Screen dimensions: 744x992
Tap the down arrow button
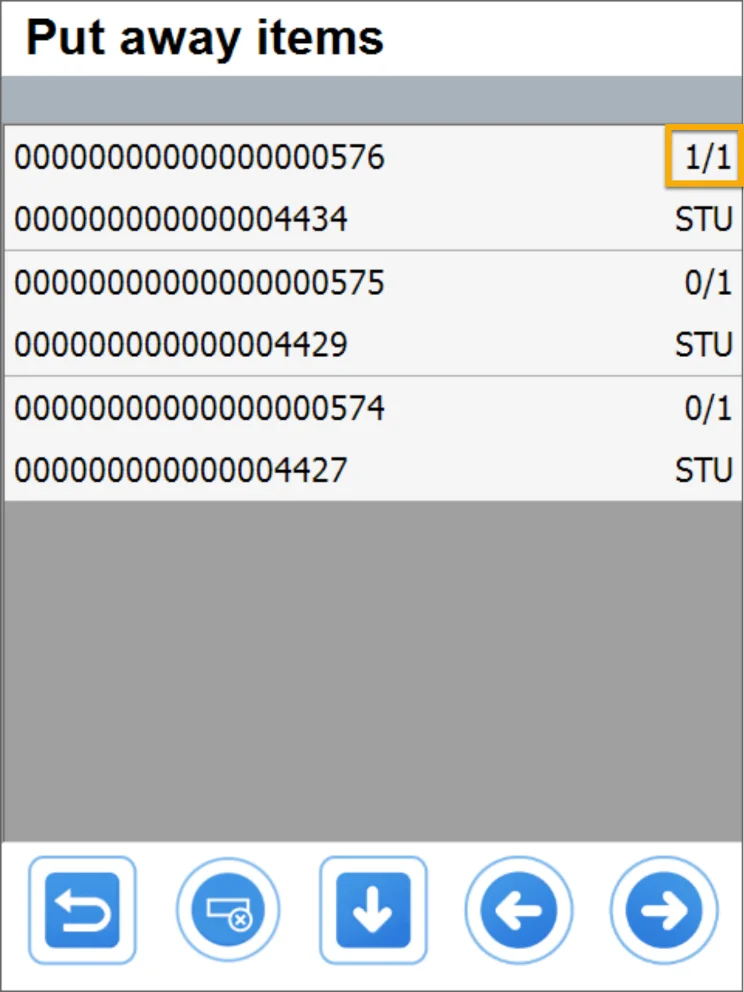[373, 910]
